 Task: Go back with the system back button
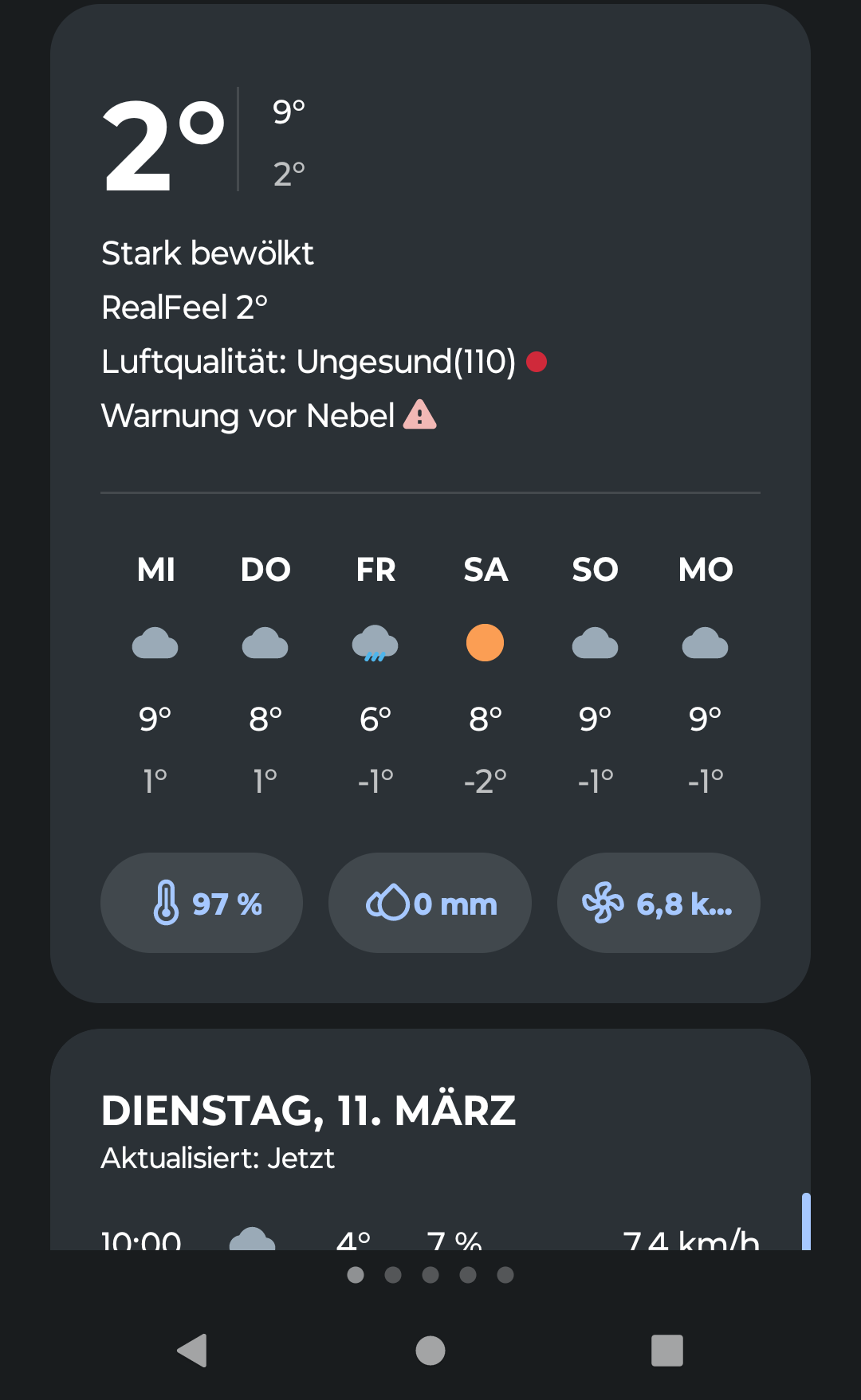(x=192, y=1351)
